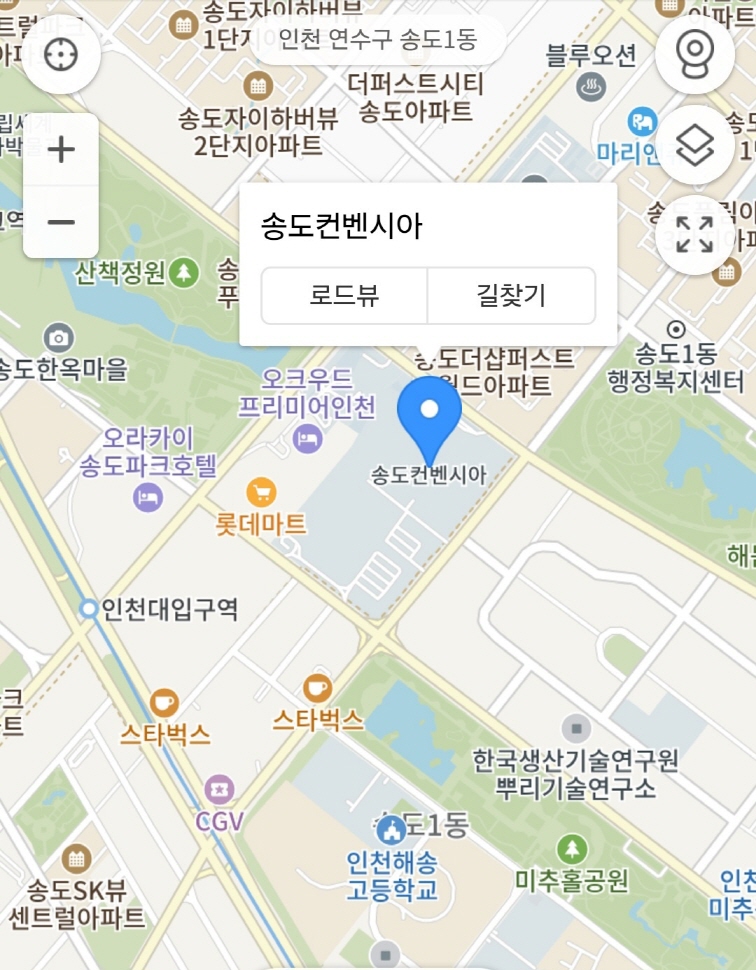Tap the 미추홀공원 park marker

pyautogui.click(x=572, y=850)
